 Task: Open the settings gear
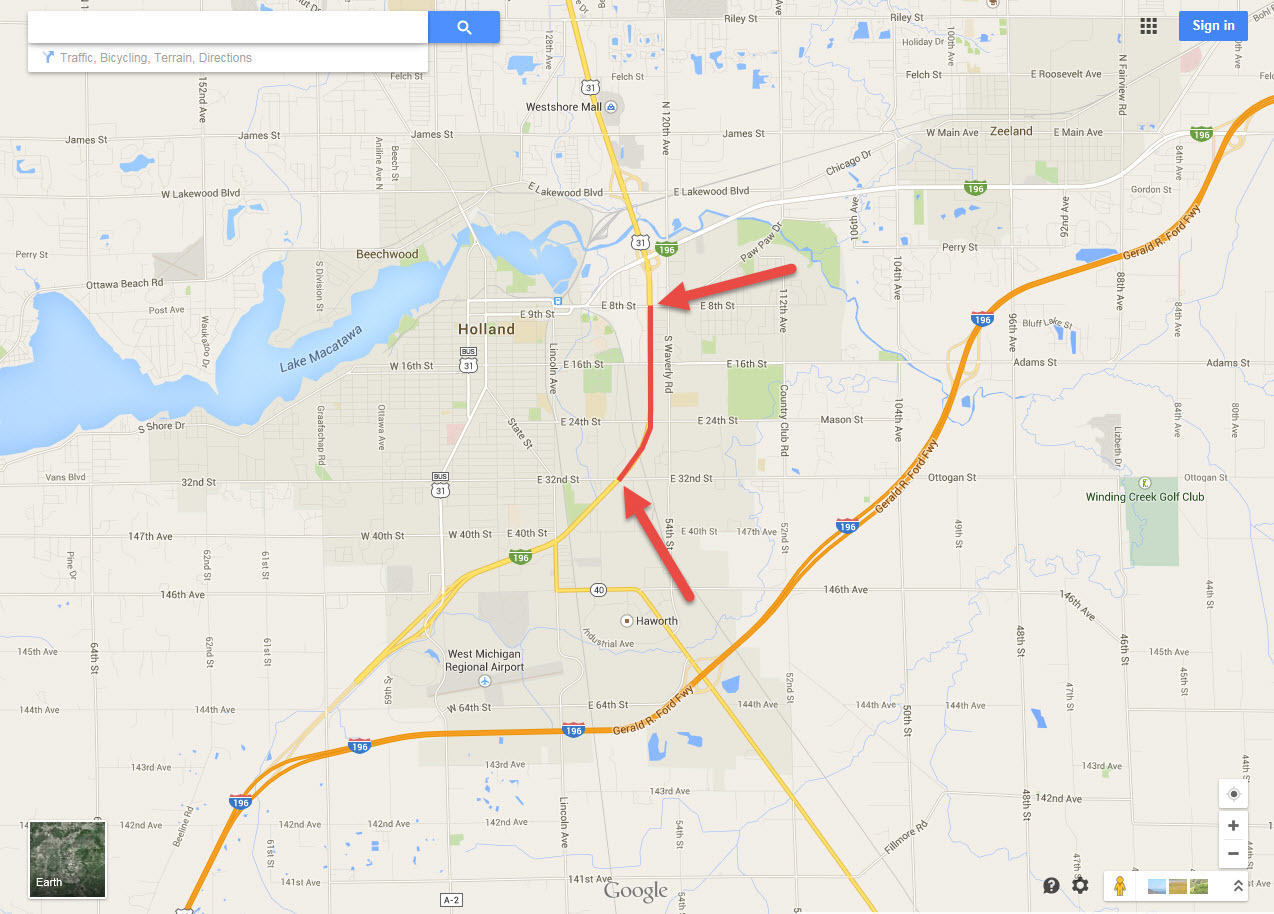point(1080,886)
